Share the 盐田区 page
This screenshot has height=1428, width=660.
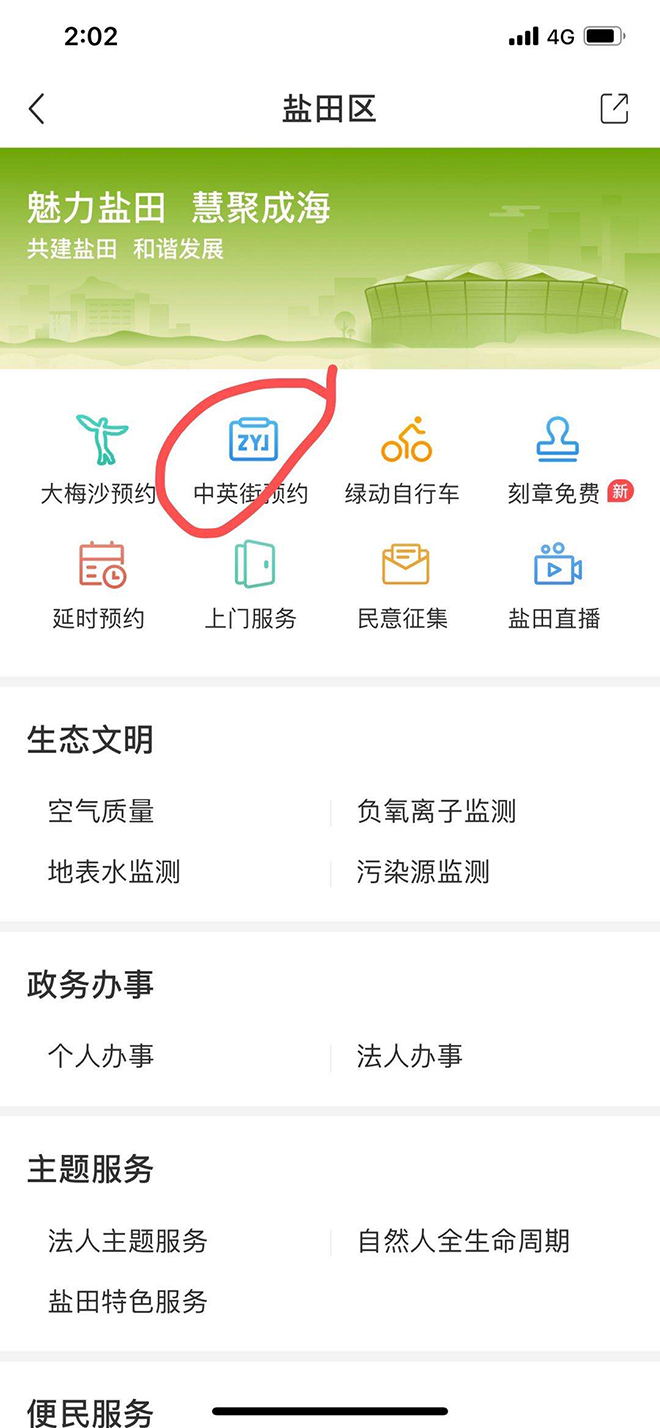(614, 109)
